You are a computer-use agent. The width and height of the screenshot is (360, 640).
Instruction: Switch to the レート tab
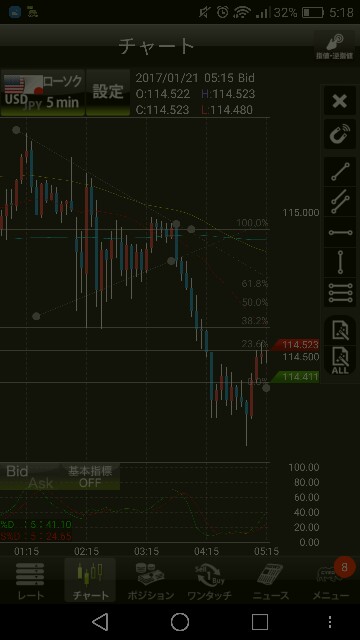[x=30, y=580]
